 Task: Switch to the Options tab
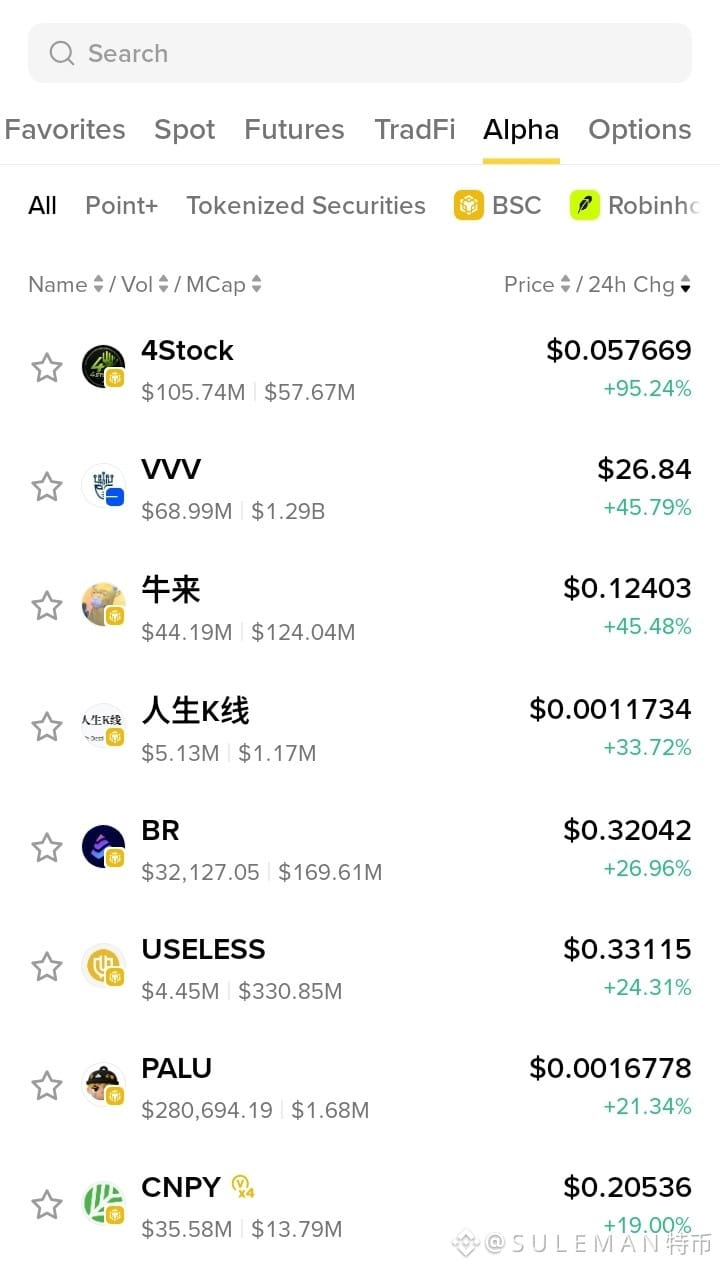640,130
